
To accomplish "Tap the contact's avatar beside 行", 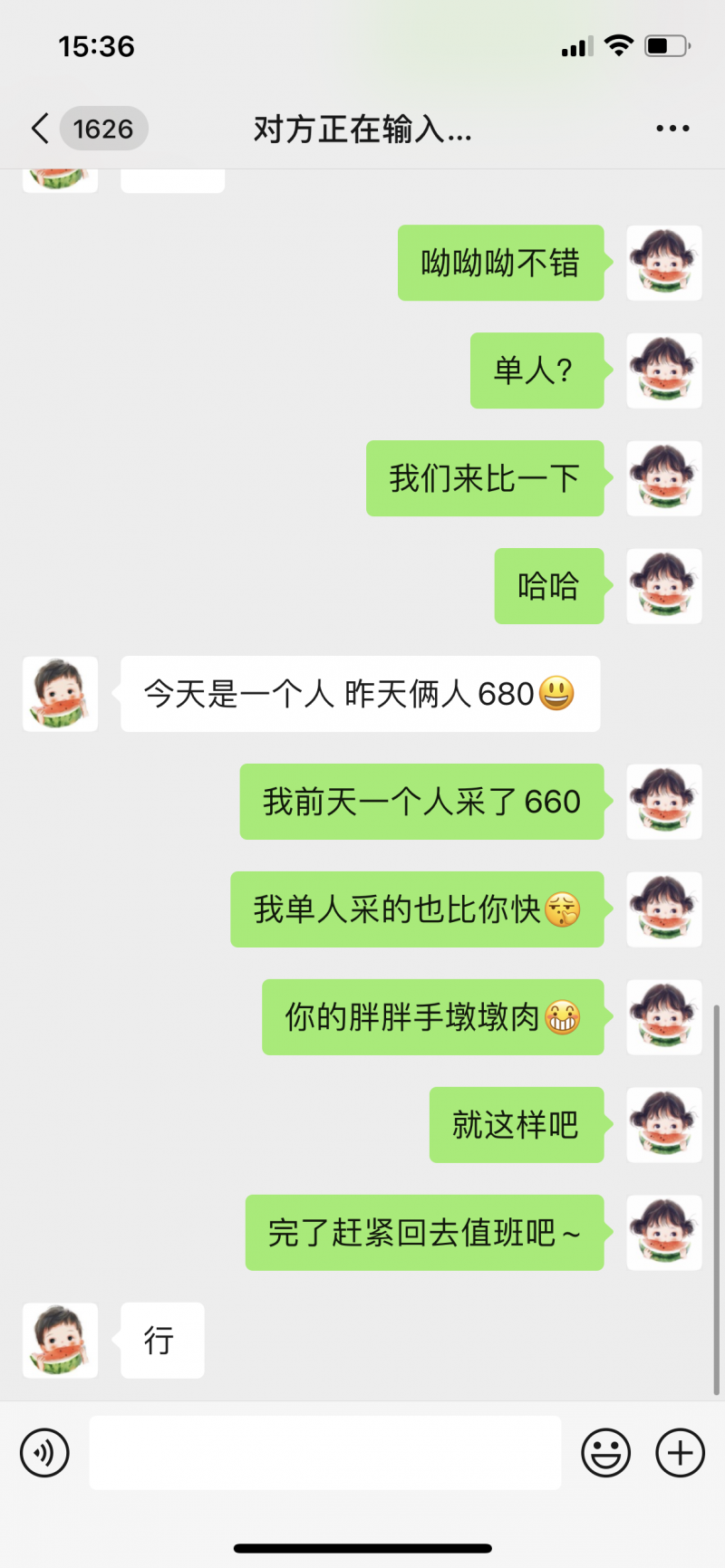I will [x=60, y=1340].
